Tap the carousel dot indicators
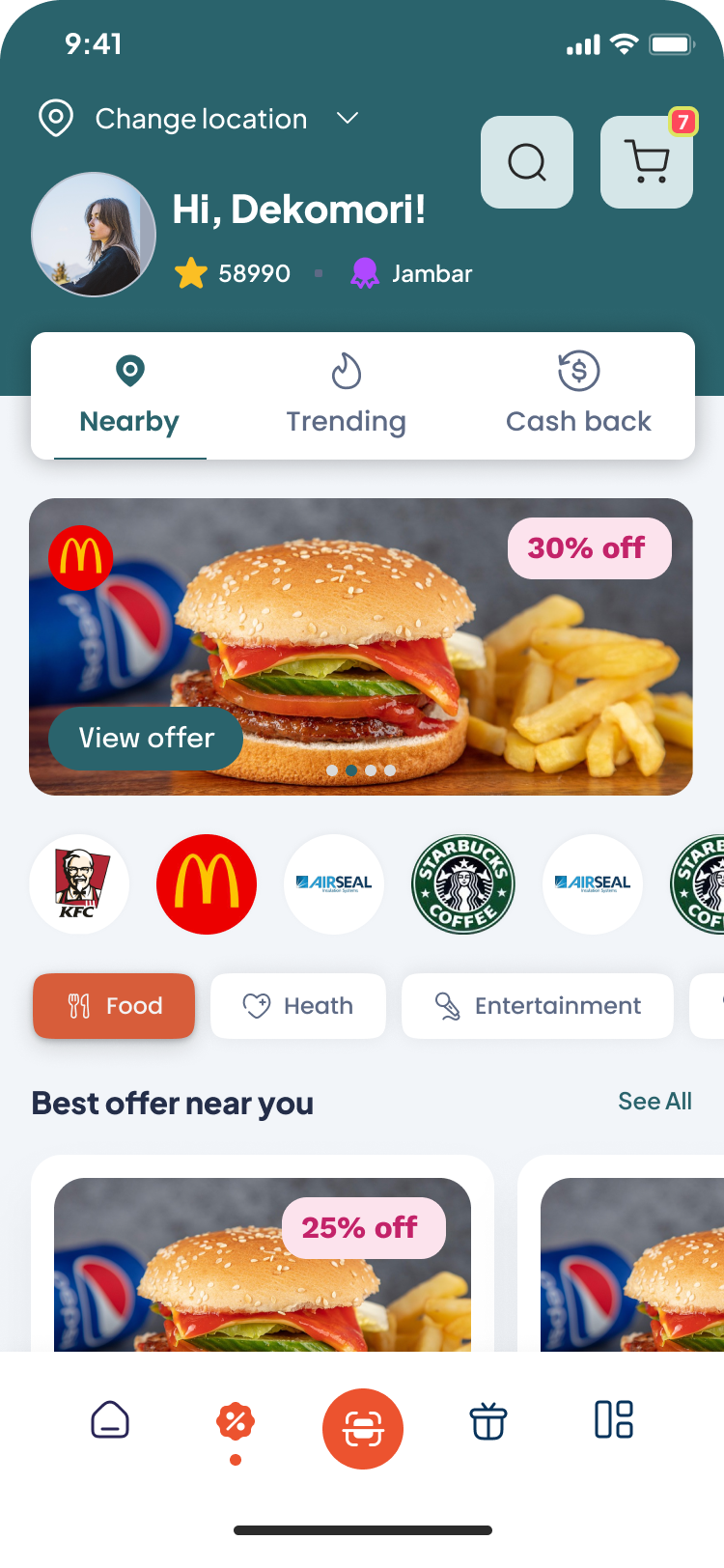Image resolution: width=724 pixels, height=1568 pixels. 360,770
